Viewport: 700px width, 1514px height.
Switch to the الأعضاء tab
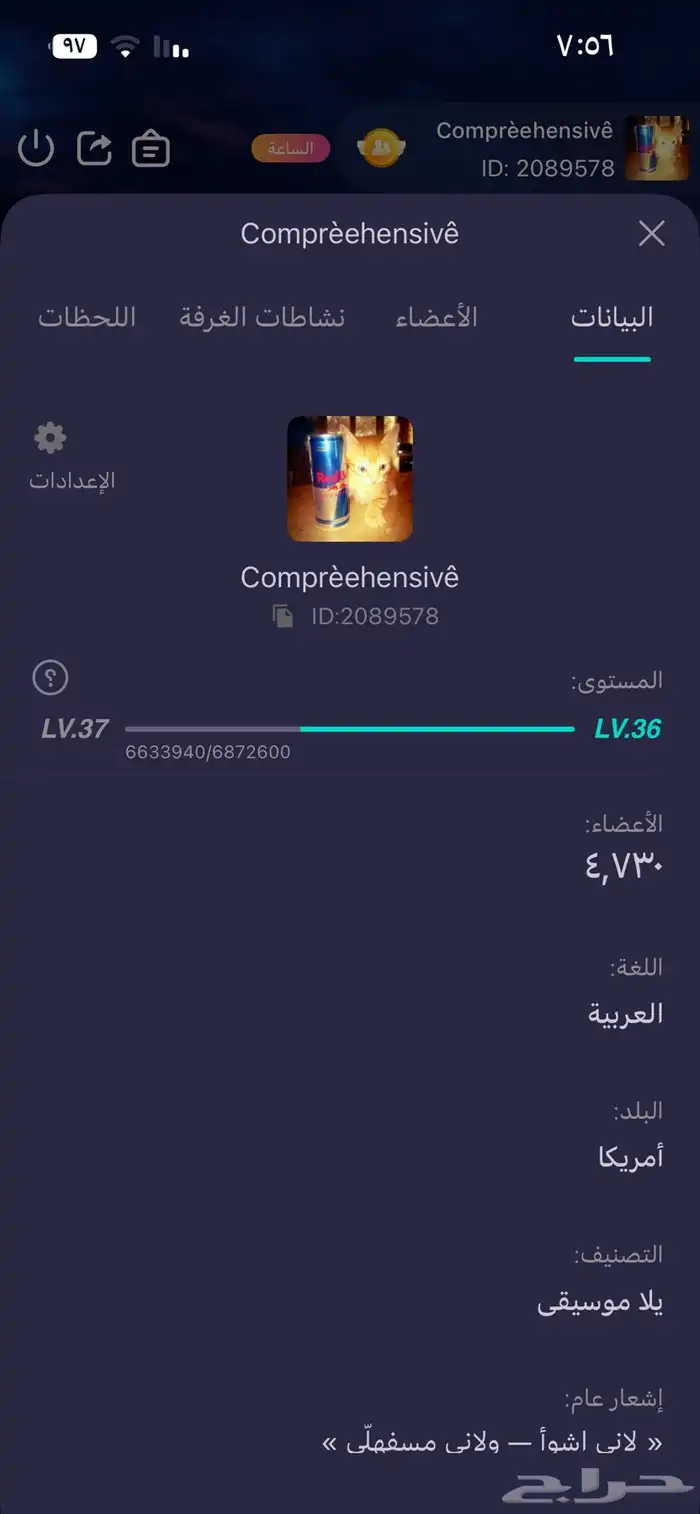pos(437,318)
